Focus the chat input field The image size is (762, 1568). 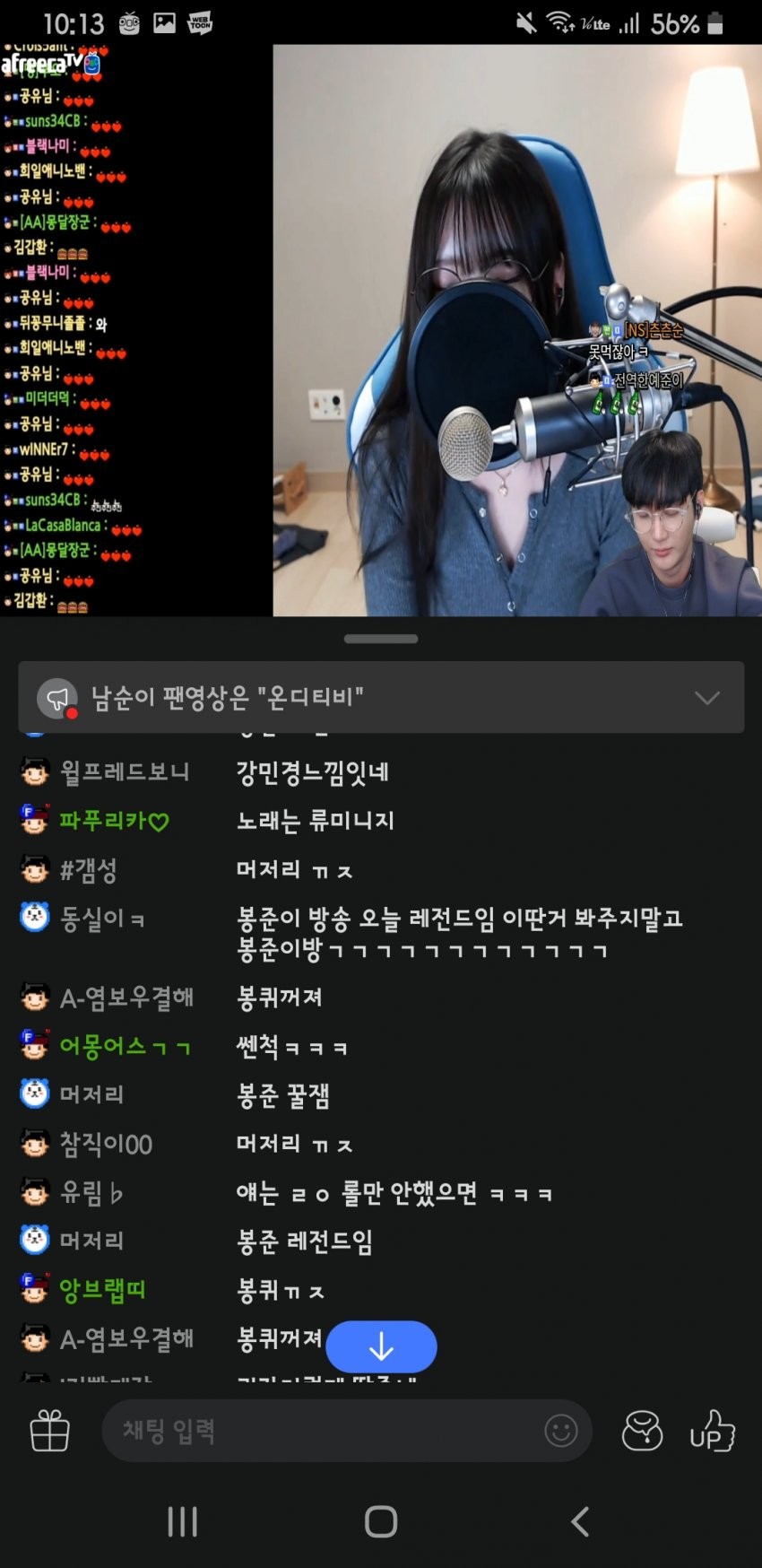coord(323,1431)
